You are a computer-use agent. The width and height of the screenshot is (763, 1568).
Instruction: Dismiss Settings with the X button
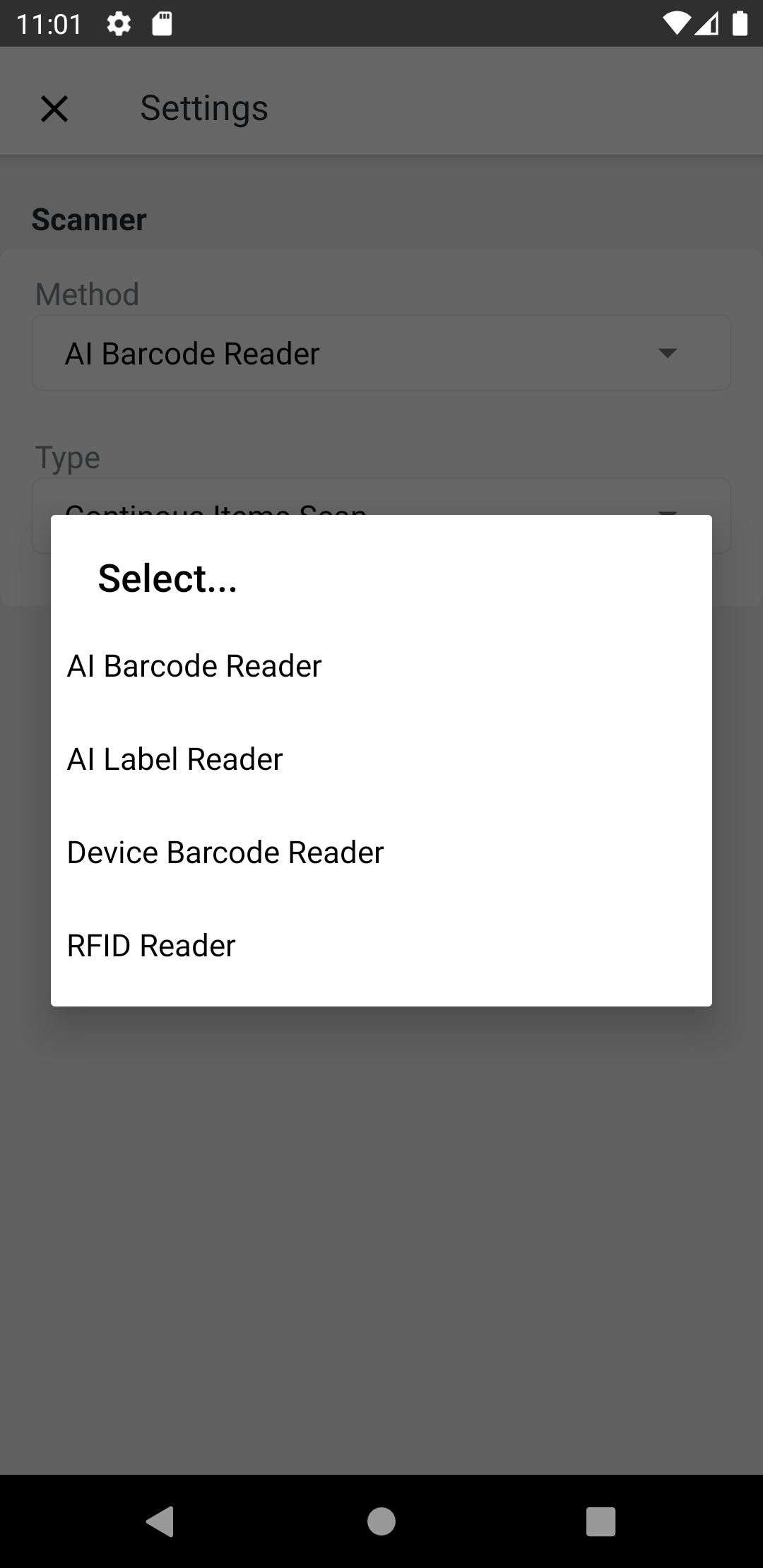54,108
